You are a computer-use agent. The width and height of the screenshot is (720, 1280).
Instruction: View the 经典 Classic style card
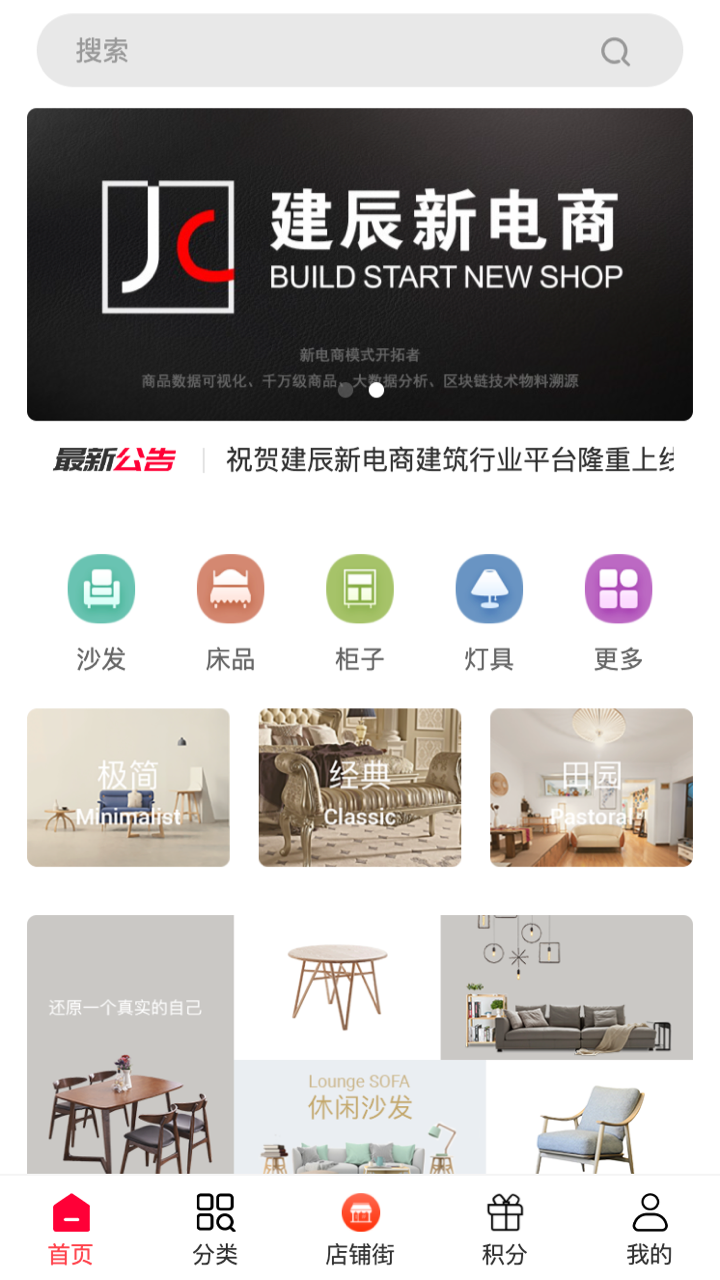tap(360, 788)
